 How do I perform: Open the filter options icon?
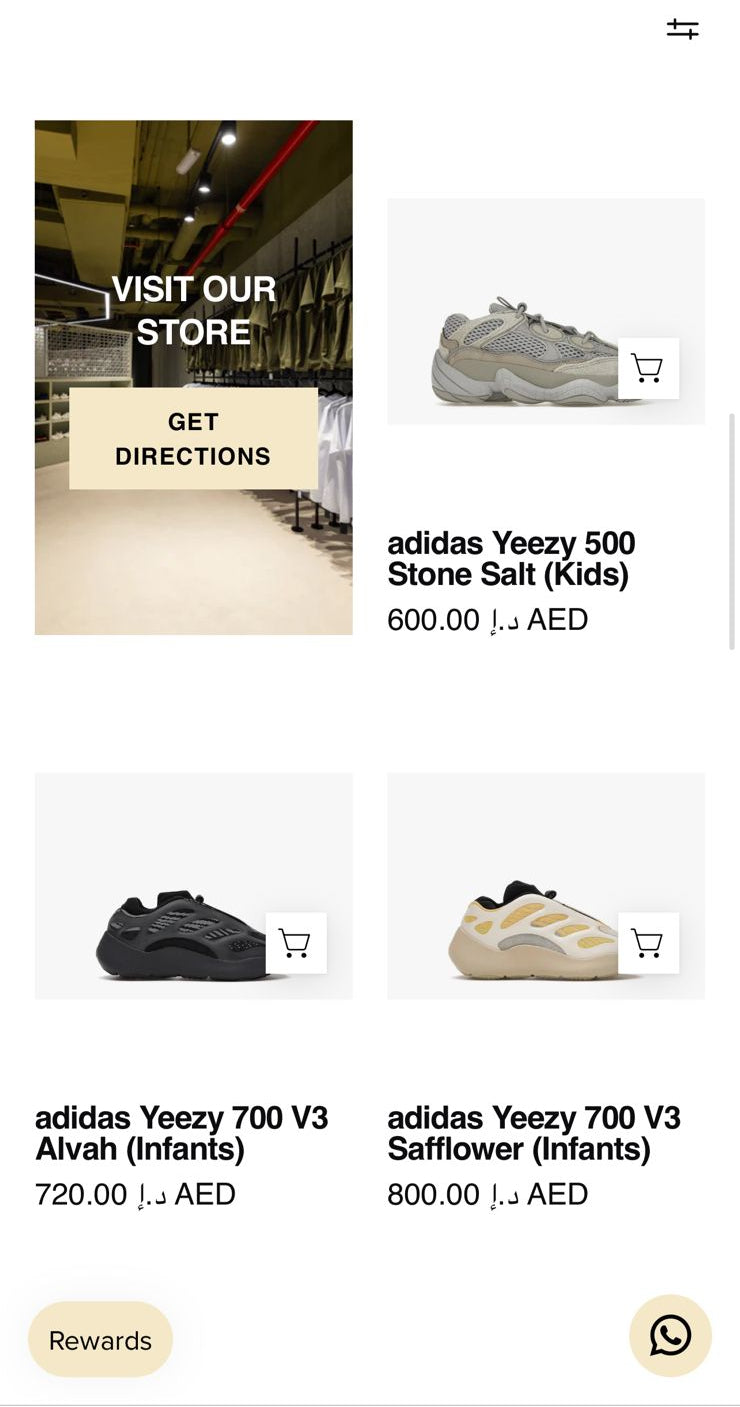(x=682, y=30)
